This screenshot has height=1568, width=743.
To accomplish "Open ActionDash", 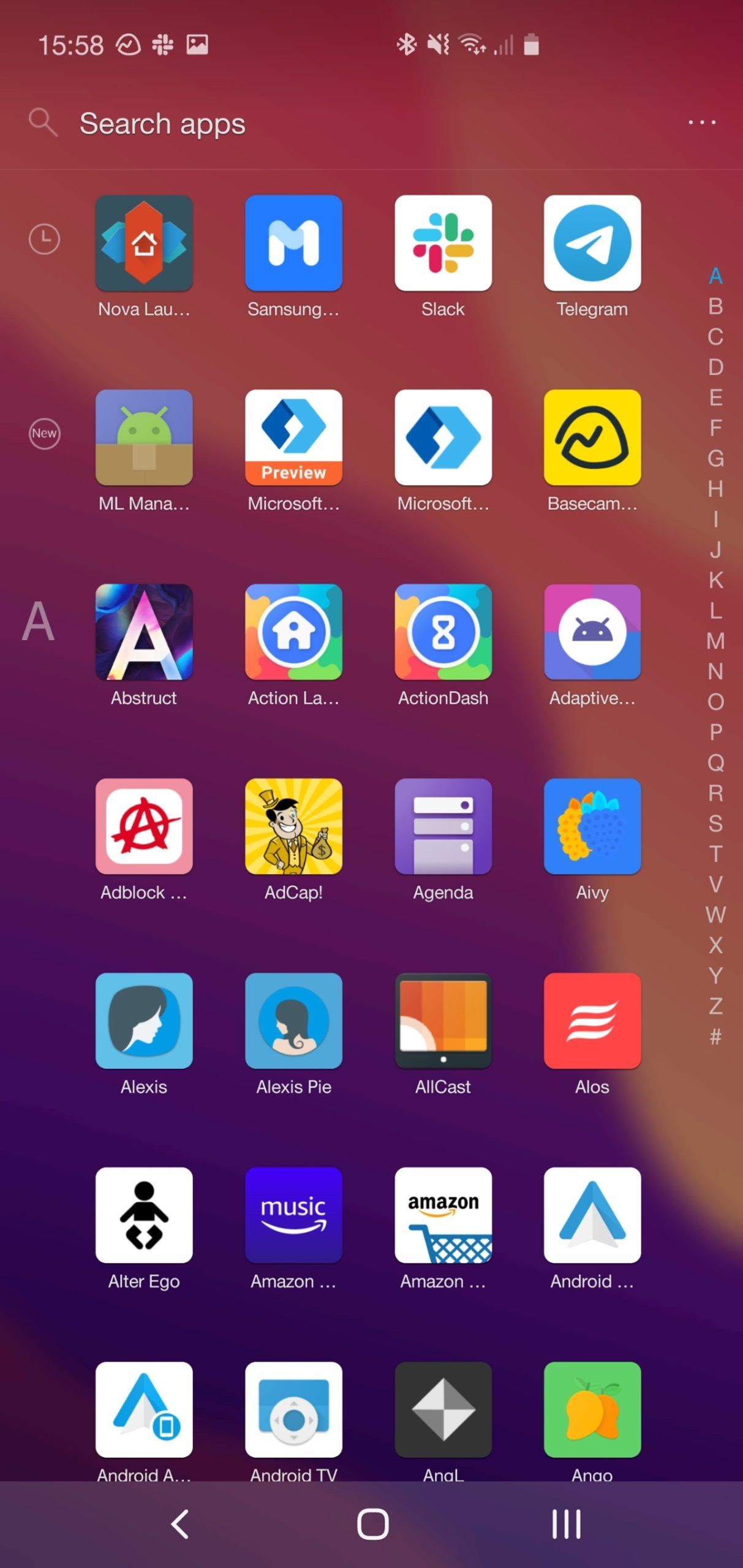I will pos(443,632).
